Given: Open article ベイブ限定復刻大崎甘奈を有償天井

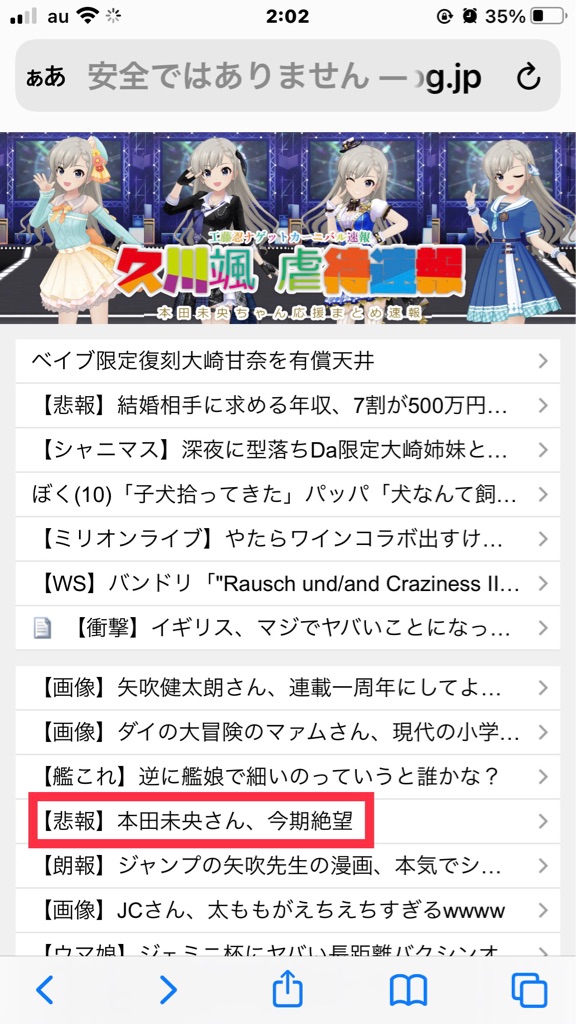Looking at the screenshot, I should 288,361.
